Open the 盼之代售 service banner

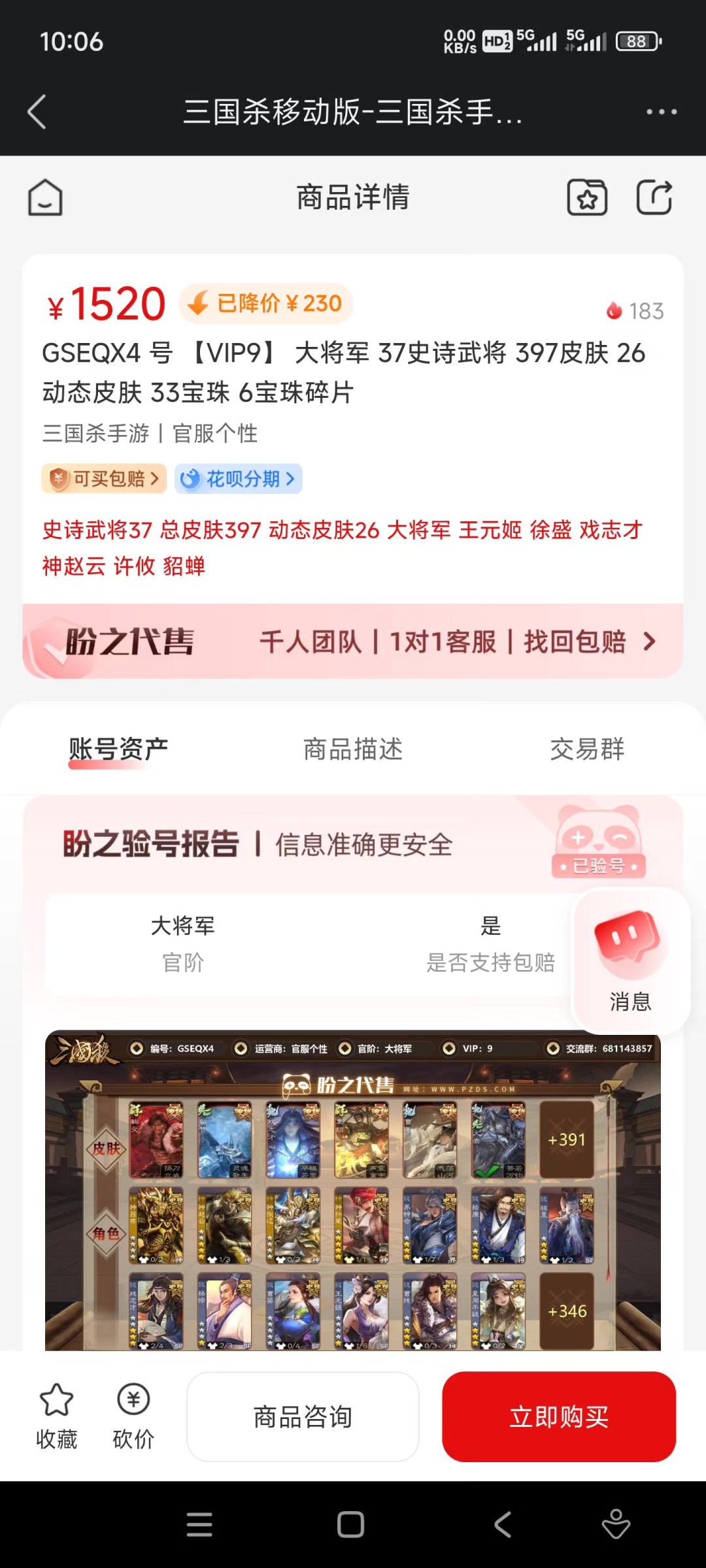coord(353,642)
